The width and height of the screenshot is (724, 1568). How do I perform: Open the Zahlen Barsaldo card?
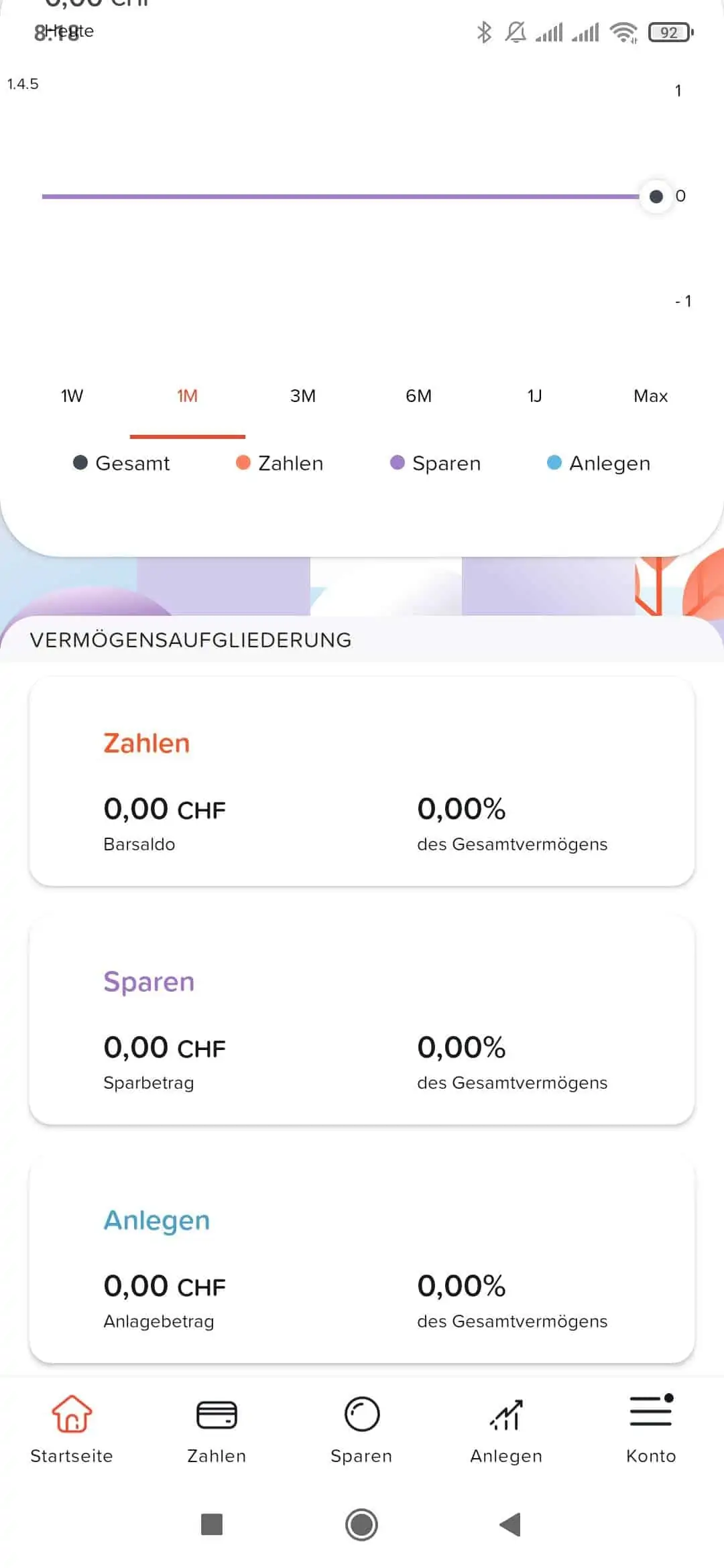click(x=362, y=781)
